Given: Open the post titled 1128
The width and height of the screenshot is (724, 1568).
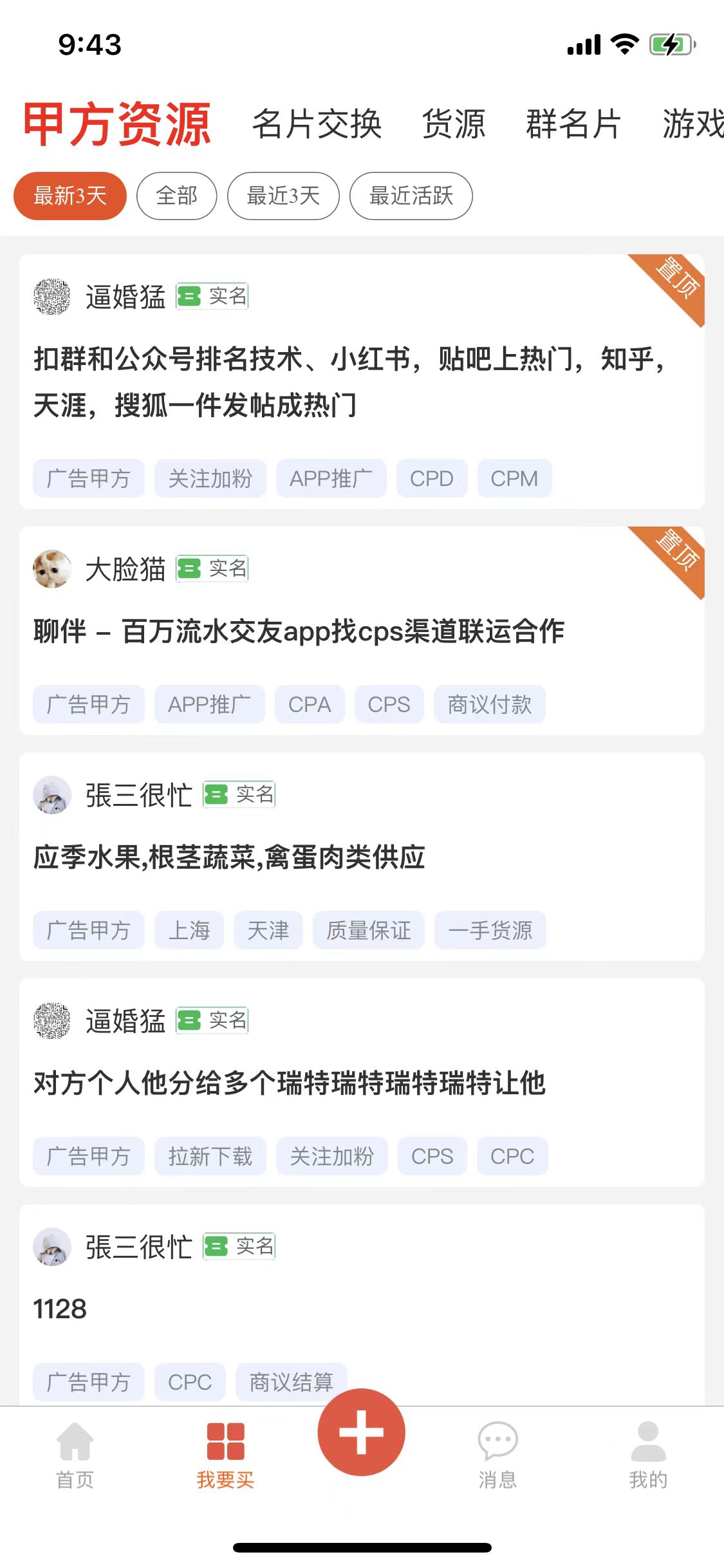Looking at the screenshot, I should tap(59, 1309).
